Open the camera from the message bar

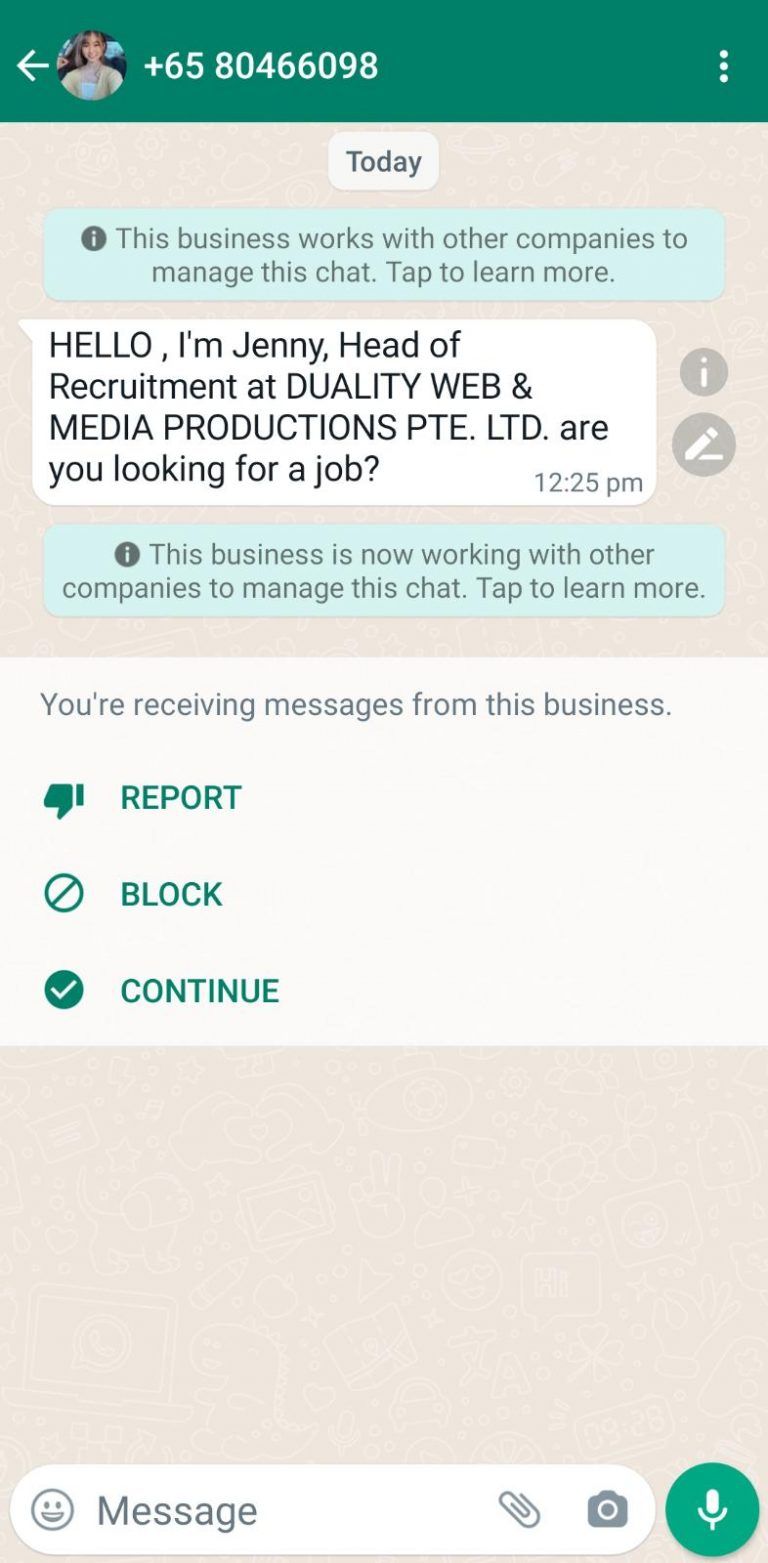[607, 1509]
